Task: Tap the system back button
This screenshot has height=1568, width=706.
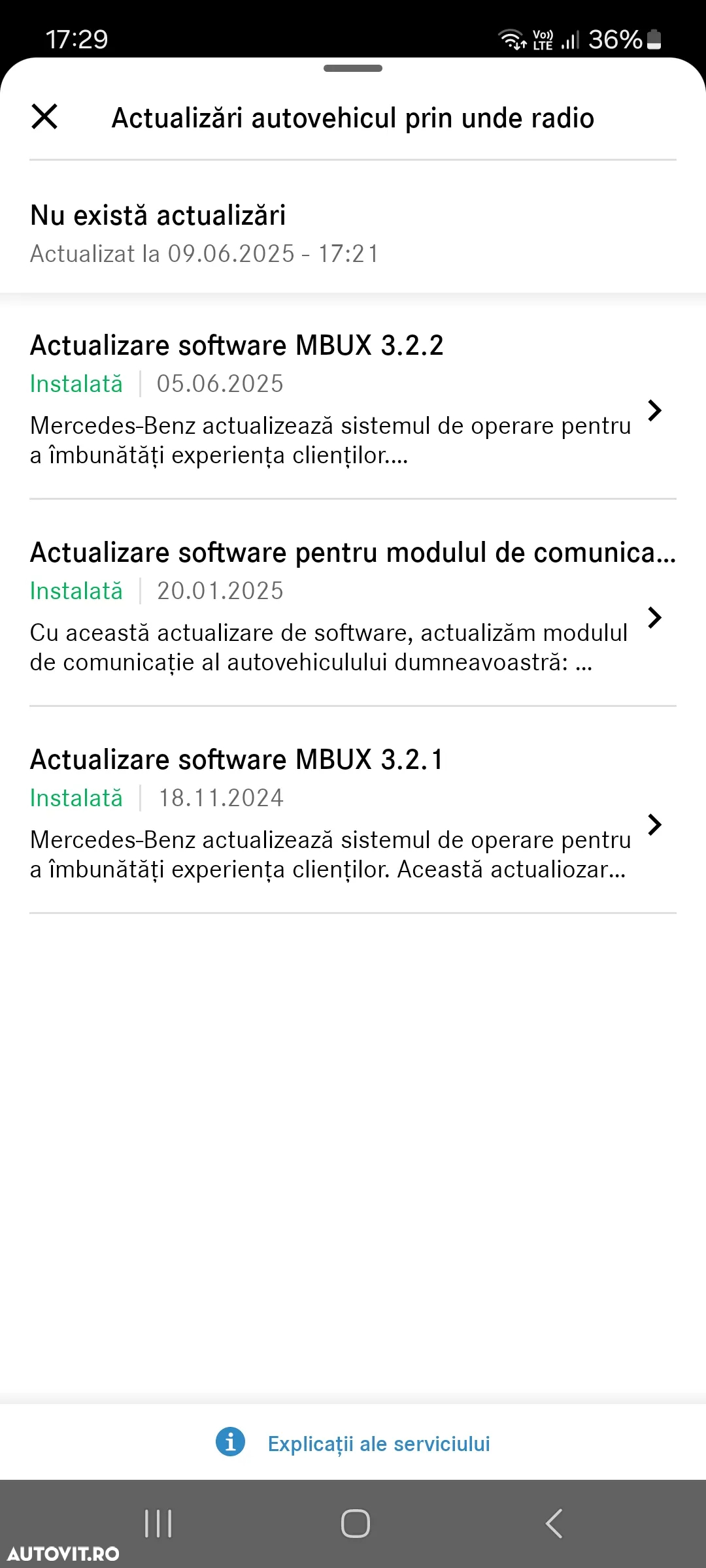Action: click(x=554, y=1524)
